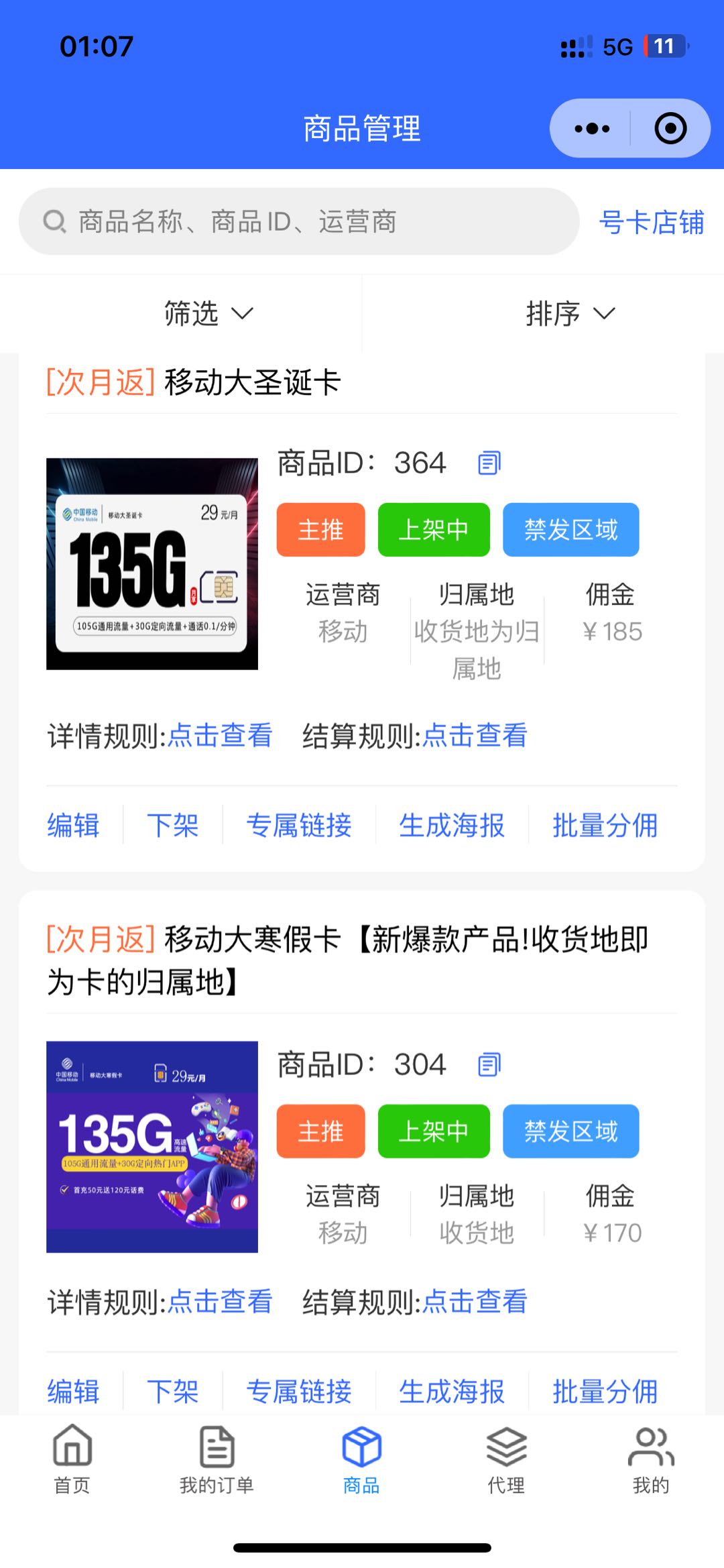This screenshot has width=724, height=1568.
Task: Copy product ID 364
Action: (x=489, y=463)
